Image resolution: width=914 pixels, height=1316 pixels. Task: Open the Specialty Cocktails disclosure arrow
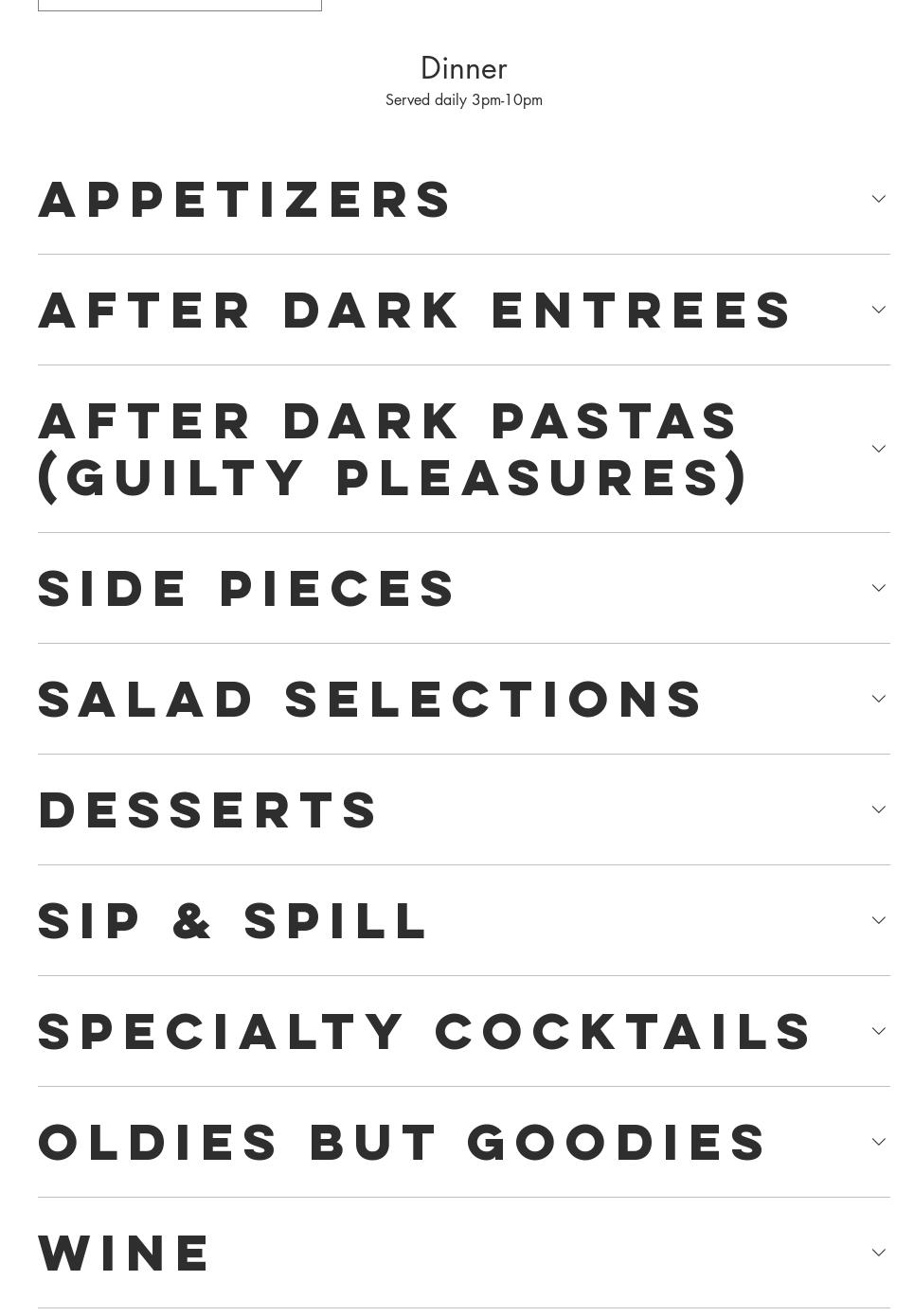878,1030
